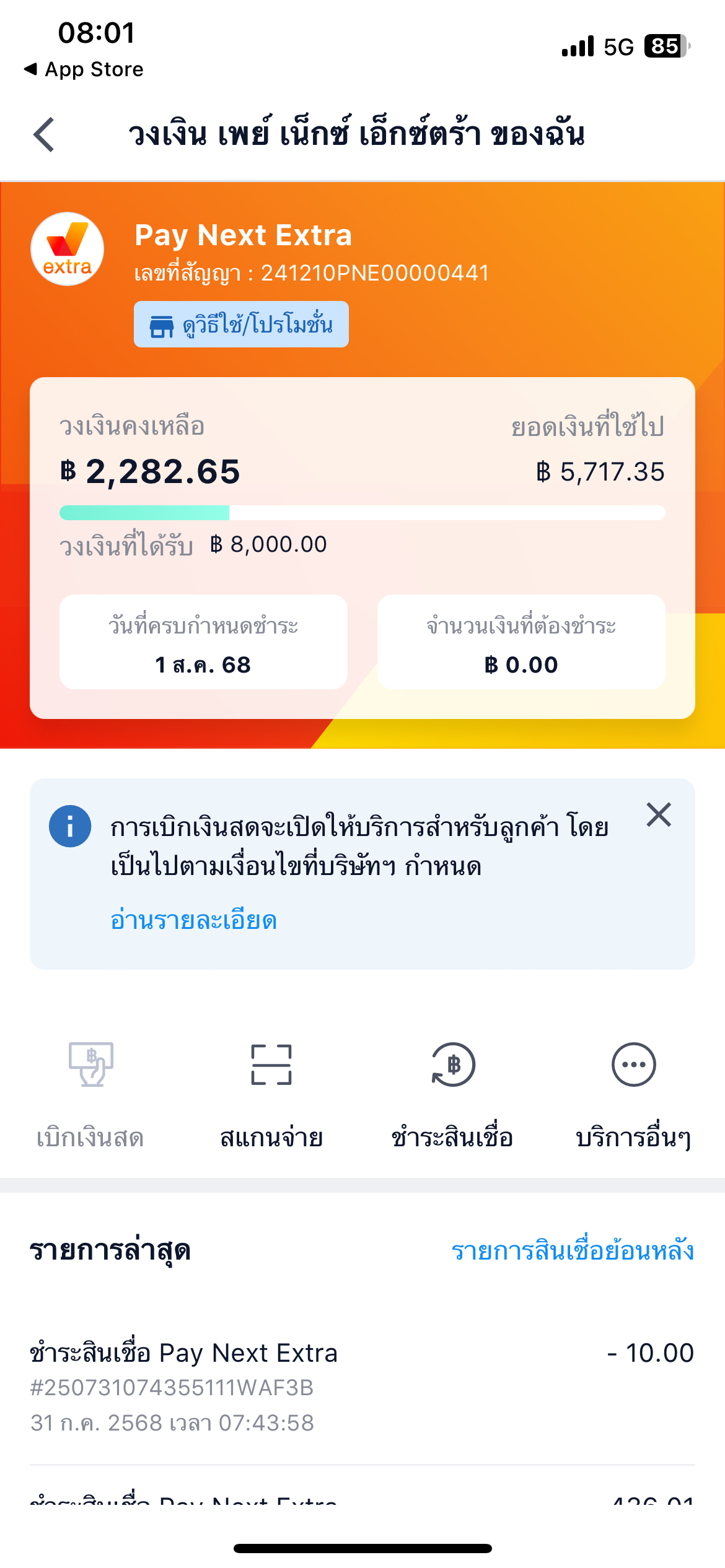View รายการสินเชื่อย้อนหลัง loan history
The width and height of the screenshot is (725, 1568).
pyautogui.click(x=573, y=1250)
